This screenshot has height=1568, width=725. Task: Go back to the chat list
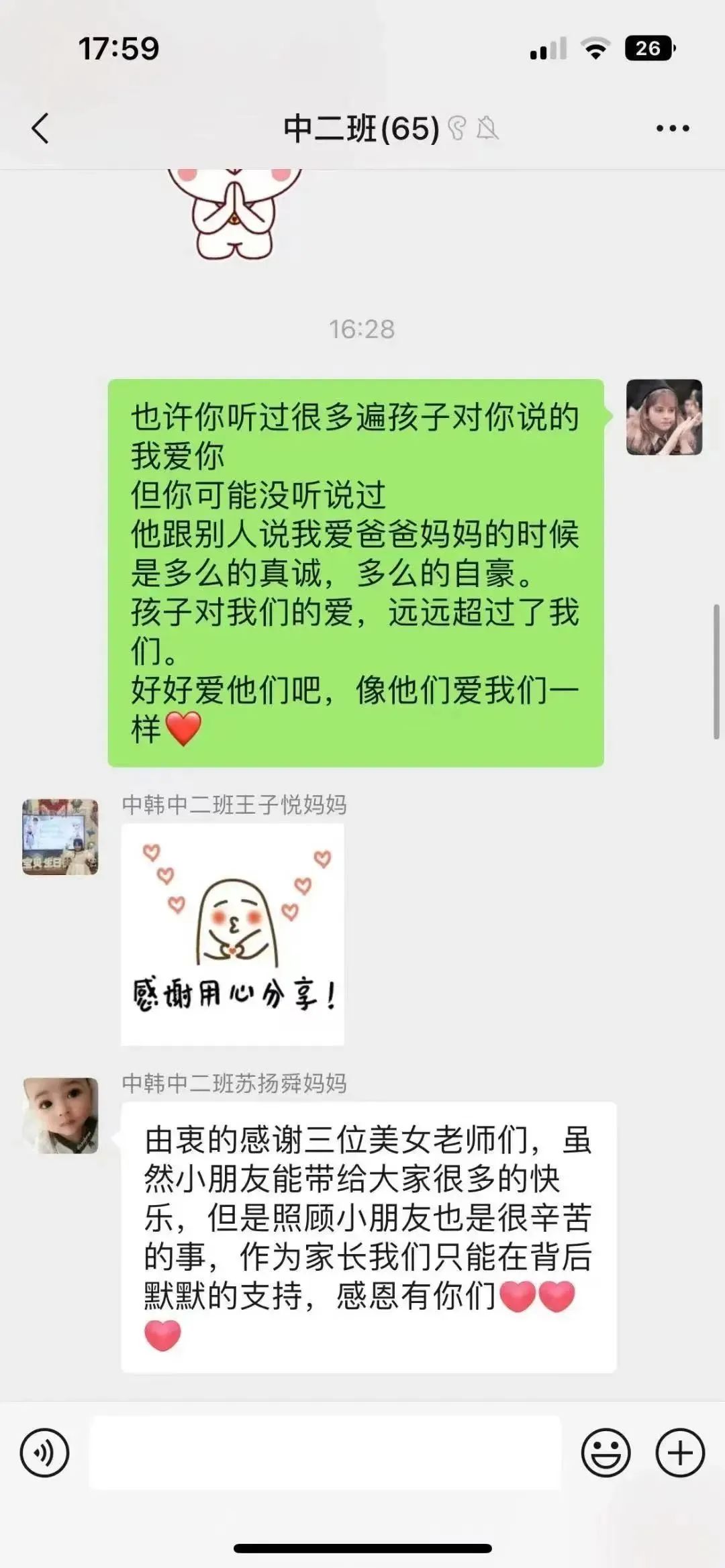[40, 128]
